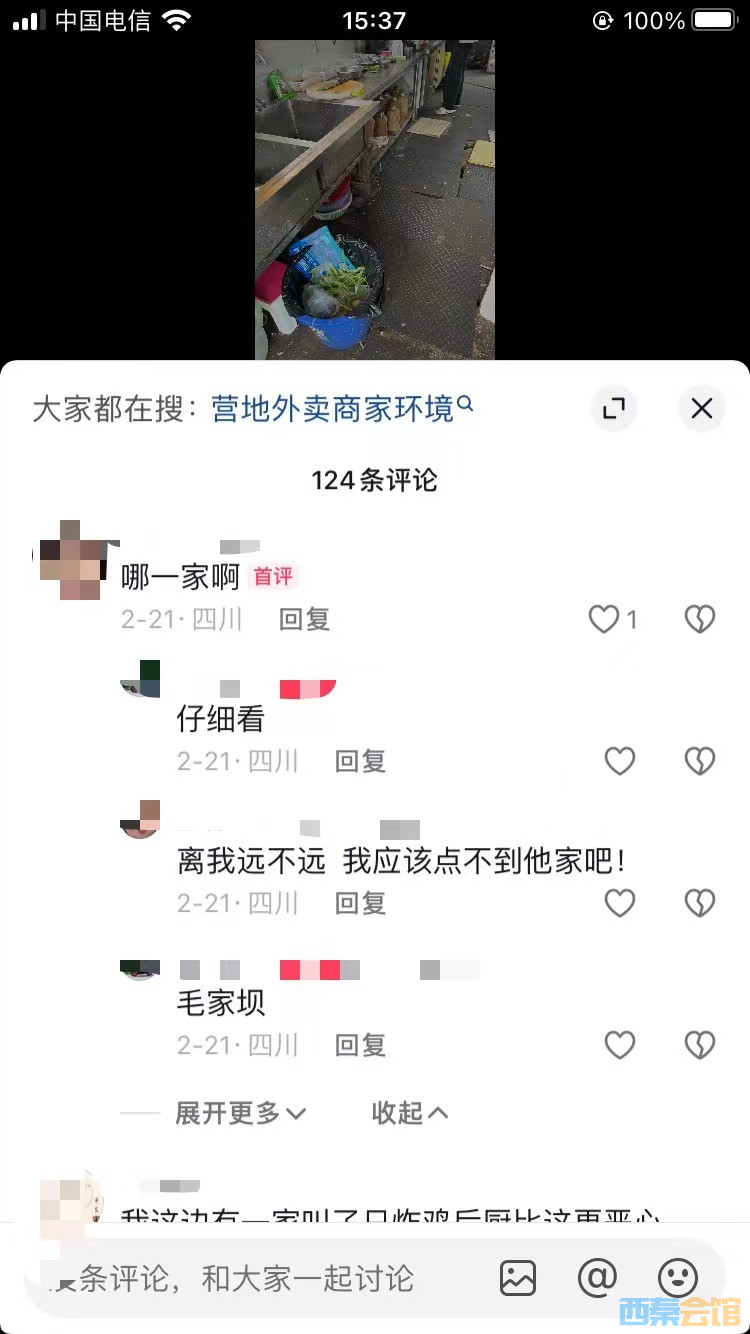Like the reply 毛家坝

pyautogui.click(x=620, y=1046)
